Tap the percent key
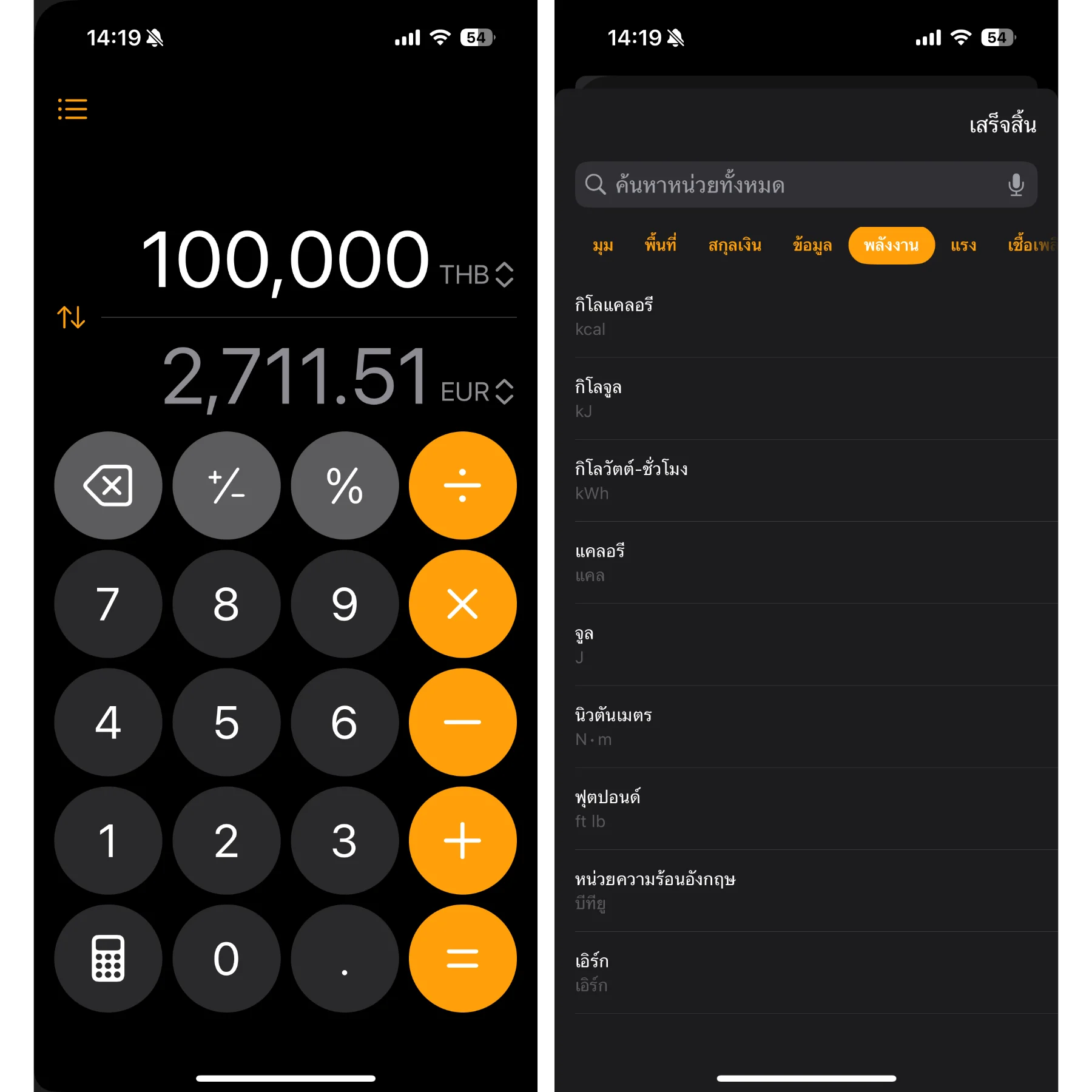The height and width of the screenshot is (1092, 1092). pyautogui.click(x=345, y=485)
